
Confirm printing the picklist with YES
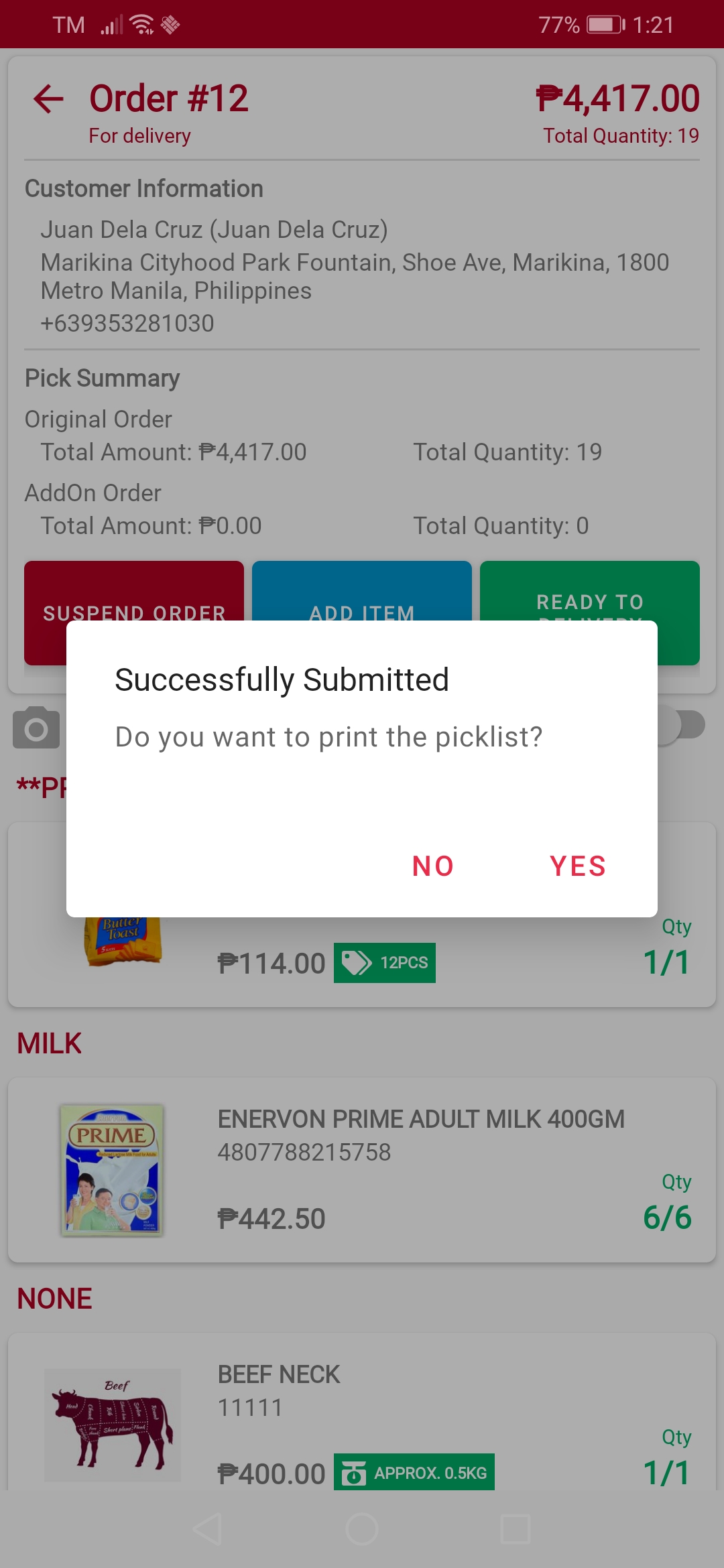[577, 866]
